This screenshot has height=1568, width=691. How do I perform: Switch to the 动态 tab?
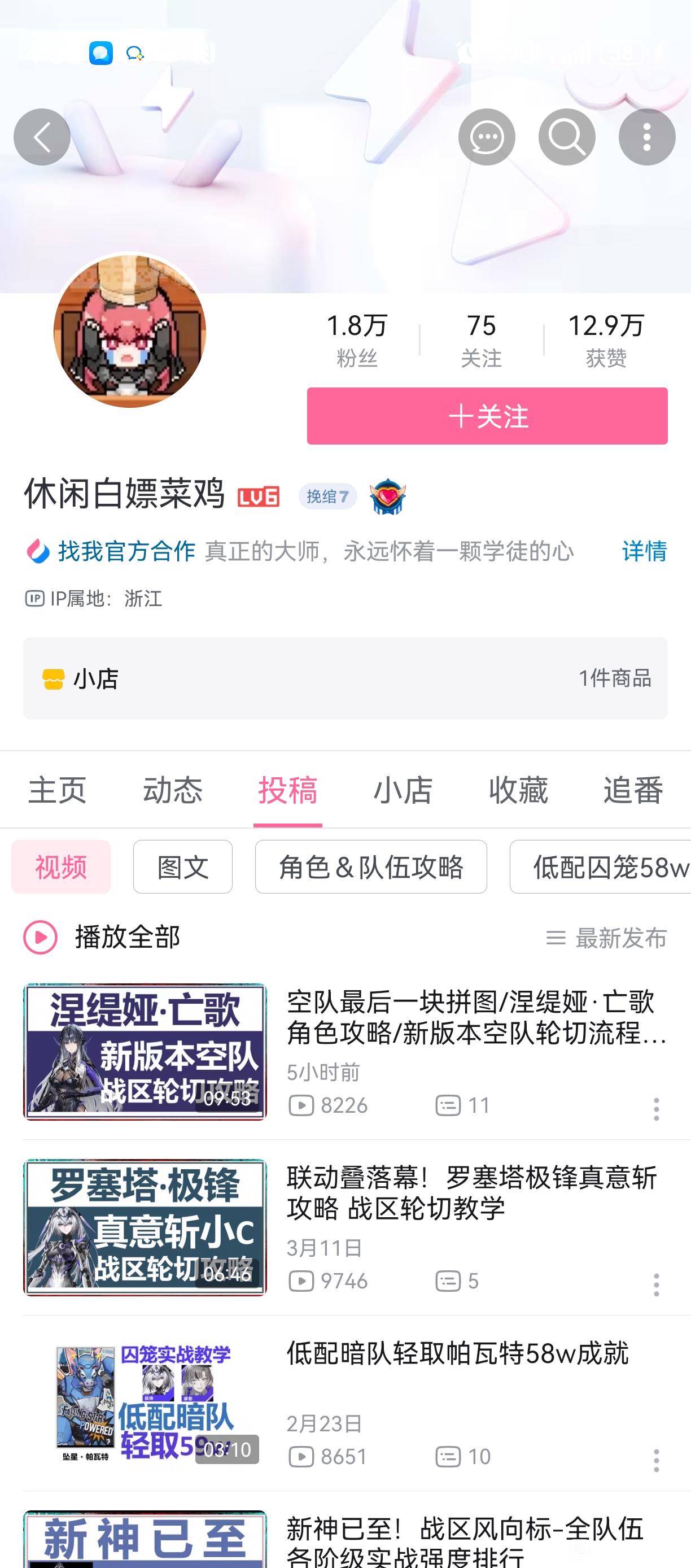(172, 790)
